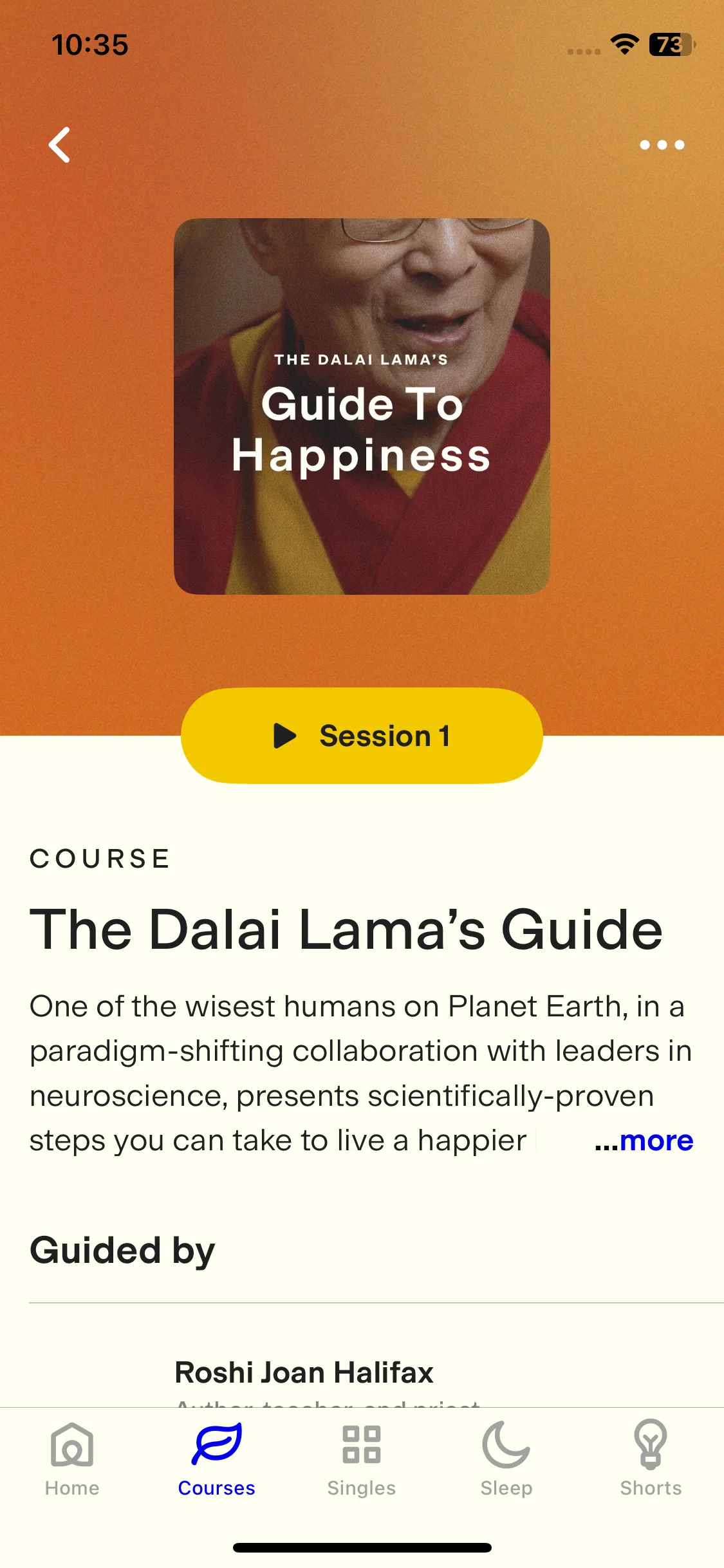Open the three-dot overflow menu
This screenshot has width=724, height=1568.
662,145
